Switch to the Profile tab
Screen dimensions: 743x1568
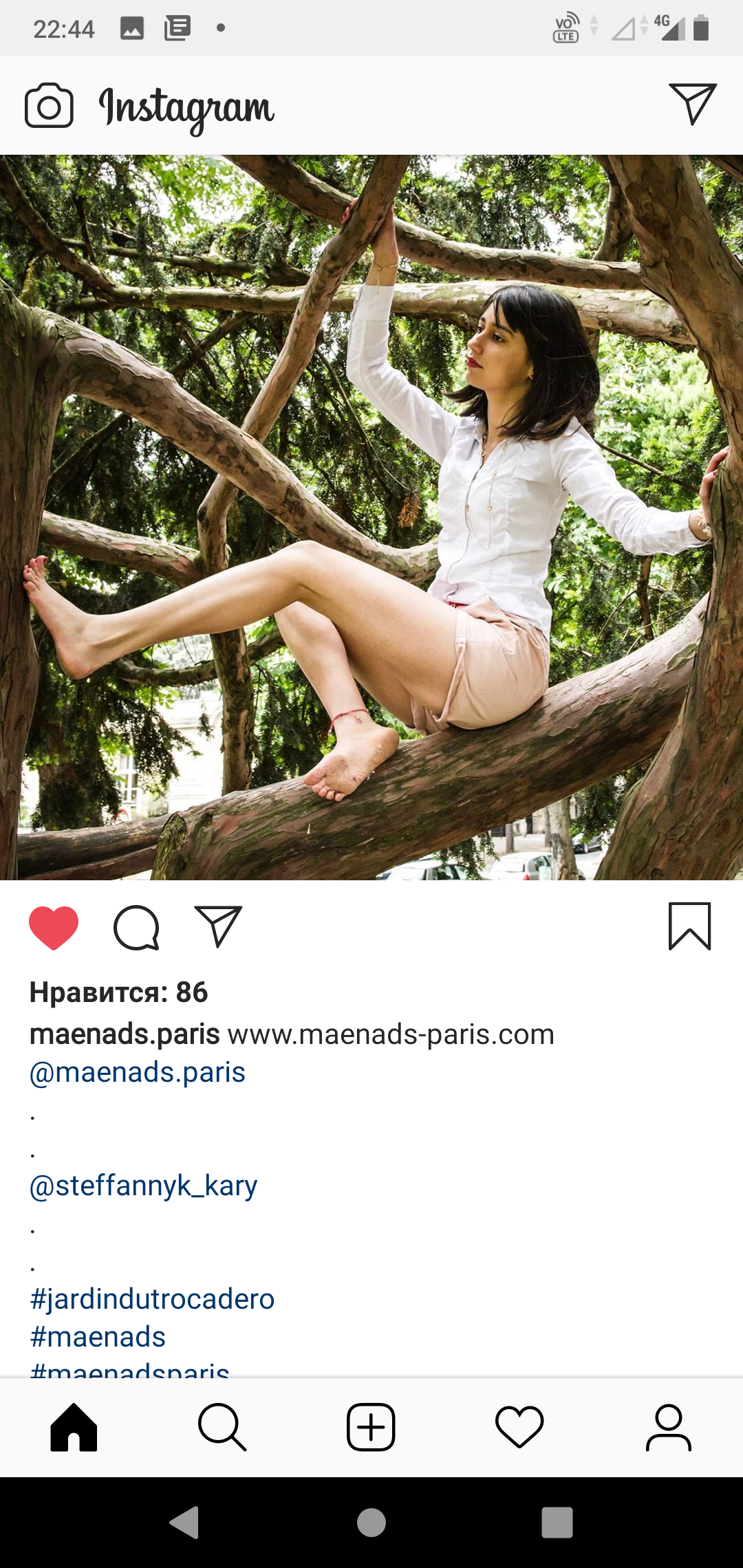click(x=668, y=1428)
